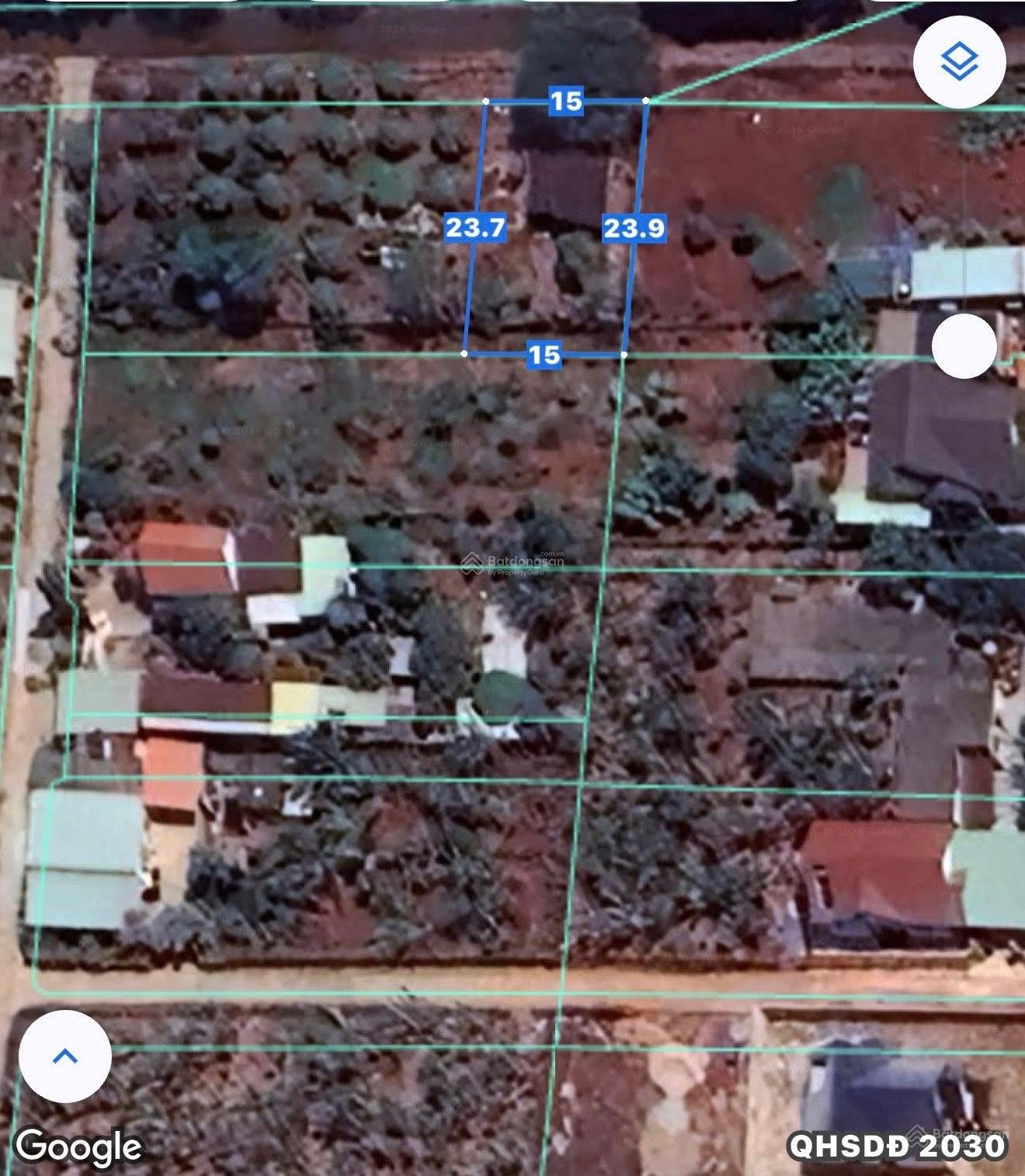Click the top 15 width measurement label
Screen dimensions: 1025x1176
tap(568, 100)
